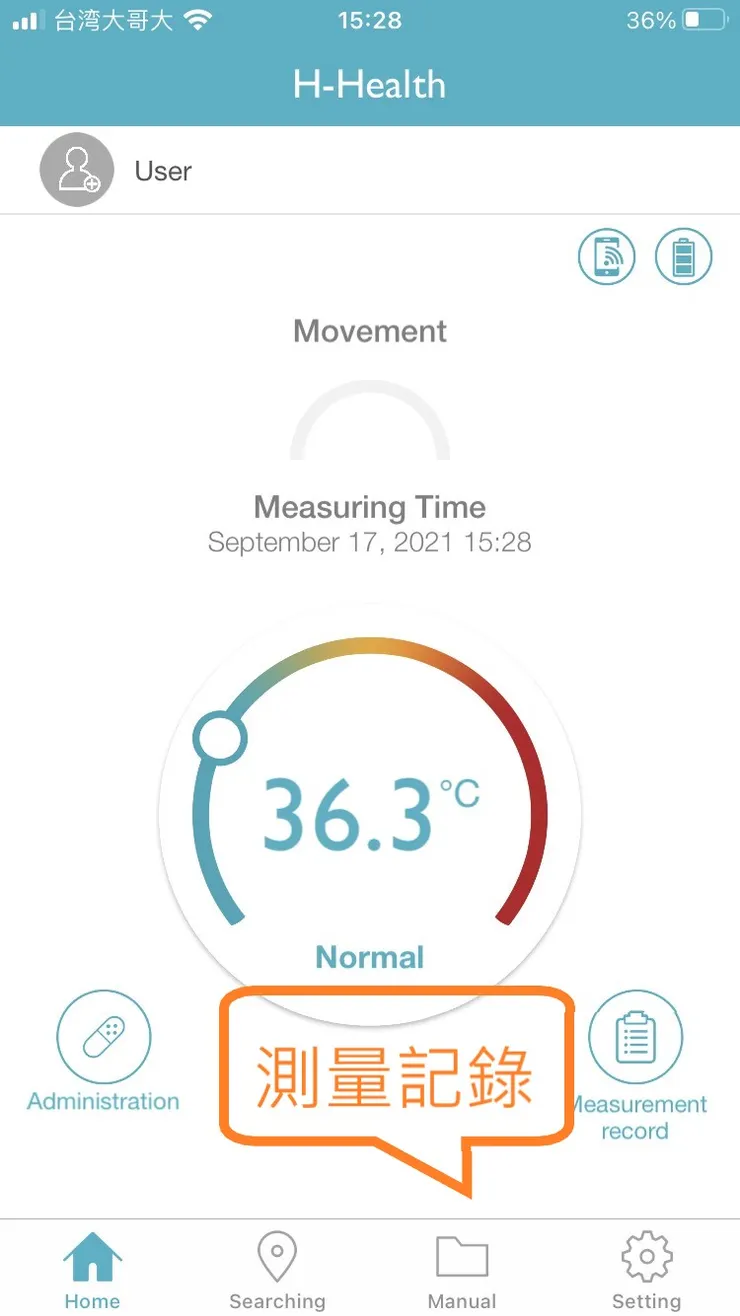
Task: Go to the Setting tab
Action: (646, 1268)
